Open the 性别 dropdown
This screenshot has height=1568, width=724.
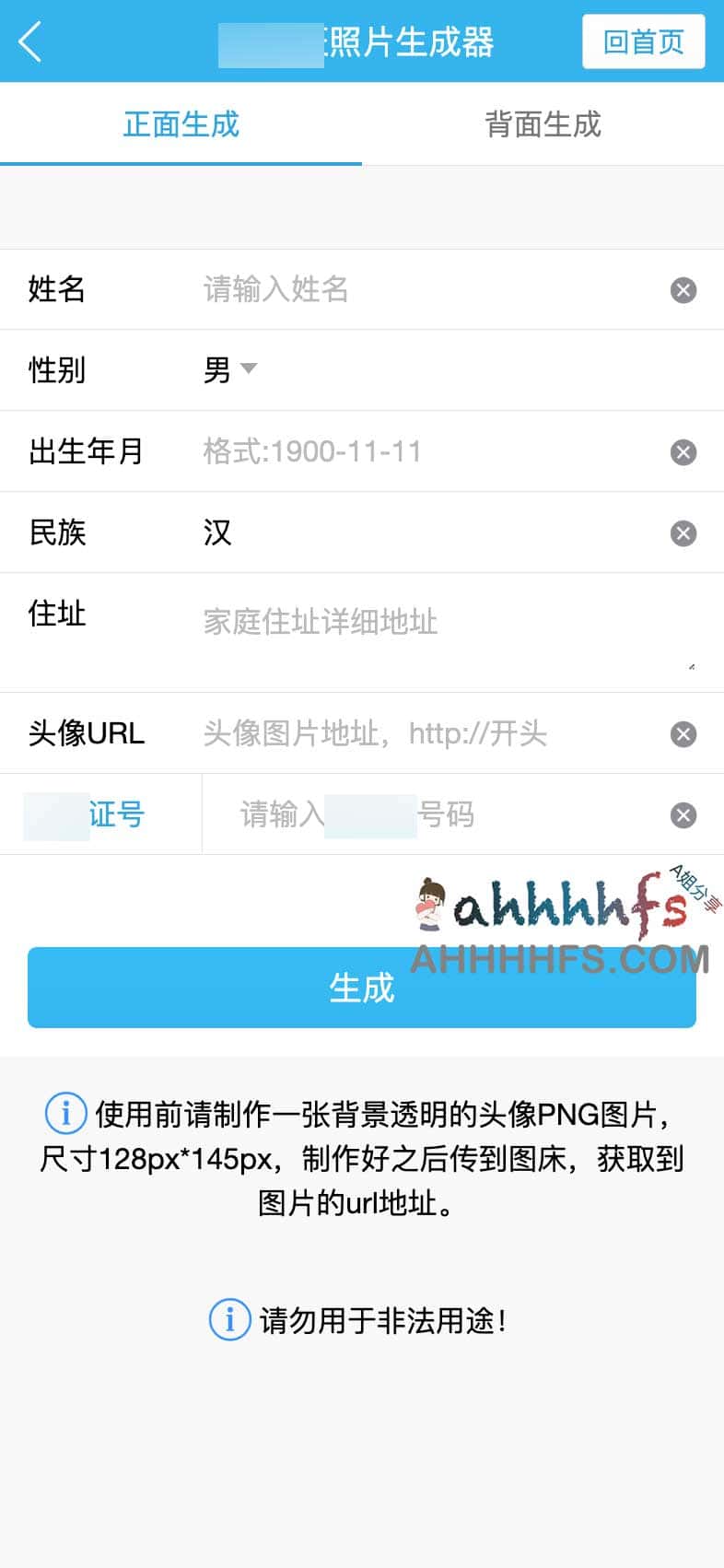pos(229,370)
